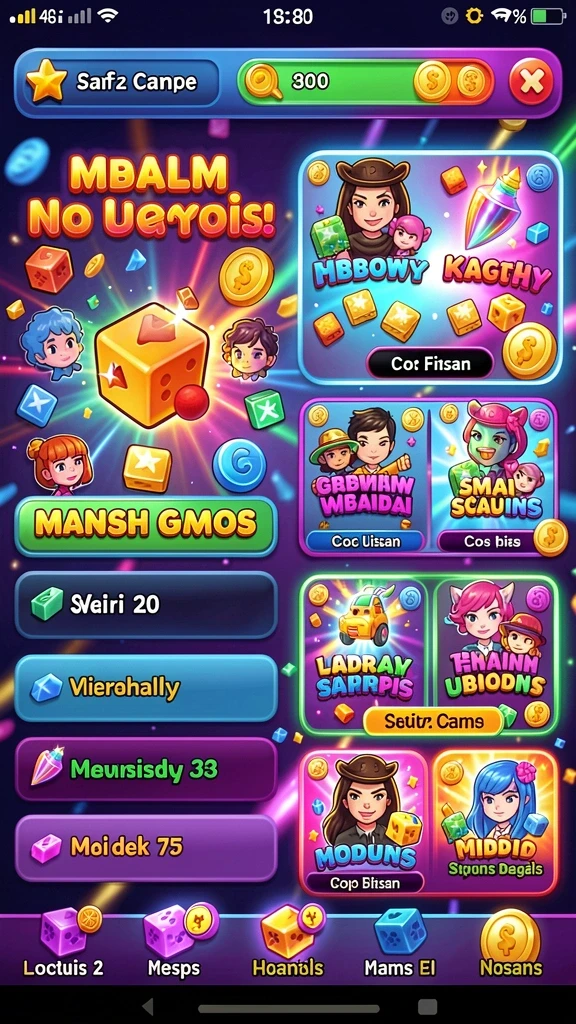Image resolution: width=576 pixels, height=1024 pixels.
Task: Close the screen with the red X
Action: tap(530, 82)
